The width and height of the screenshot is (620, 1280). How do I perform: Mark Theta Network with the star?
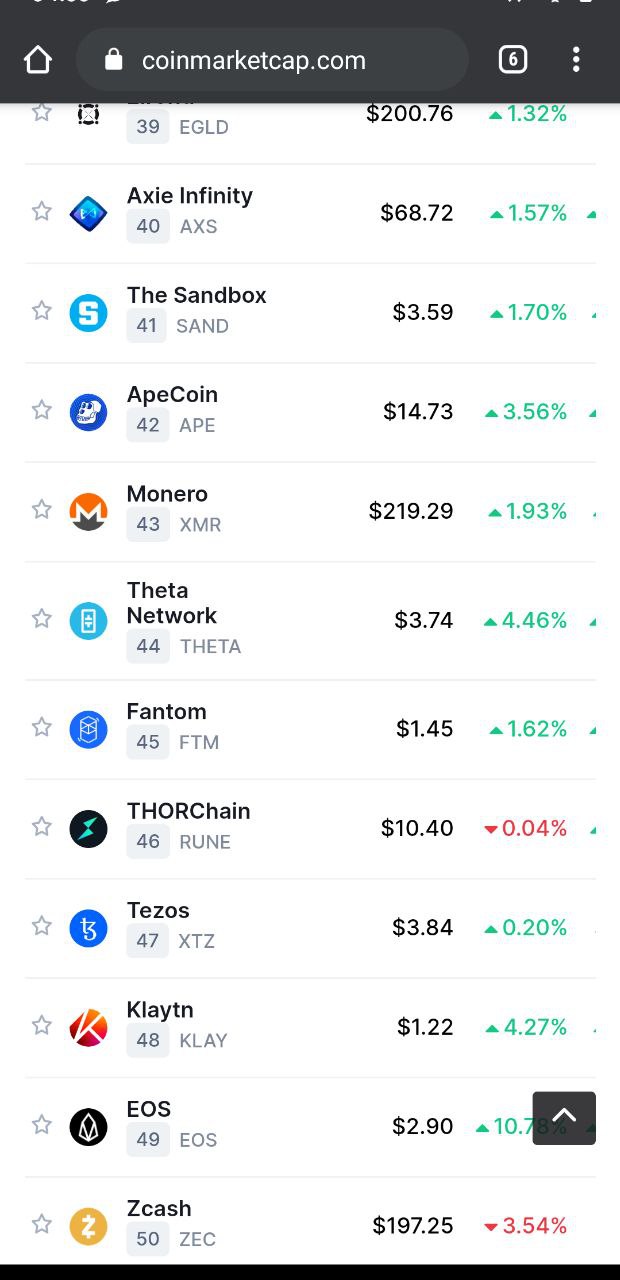[x=41, y=618]
